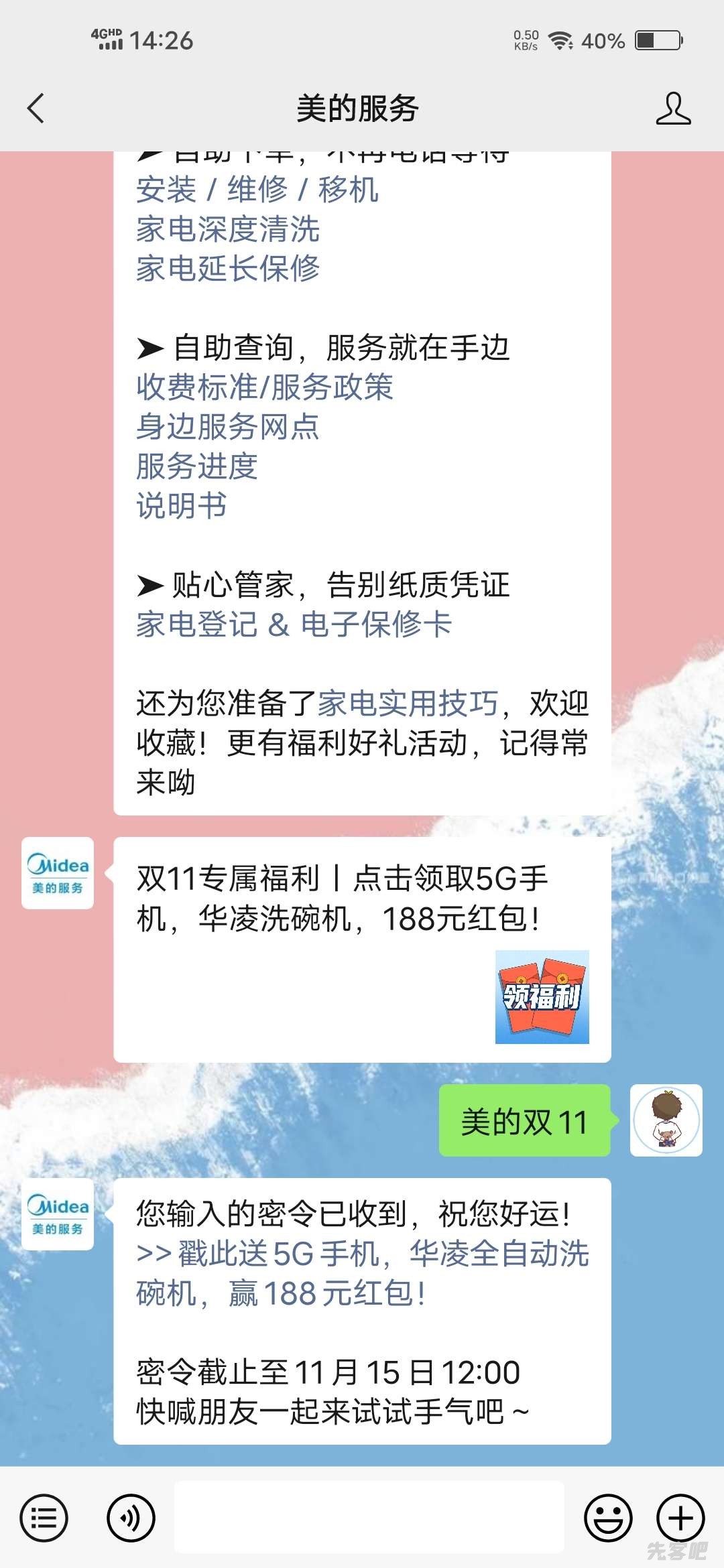The image size is (724, 1568).
Task: Open the 家电实用技巧 link
Action: click(x=408, y=704)
